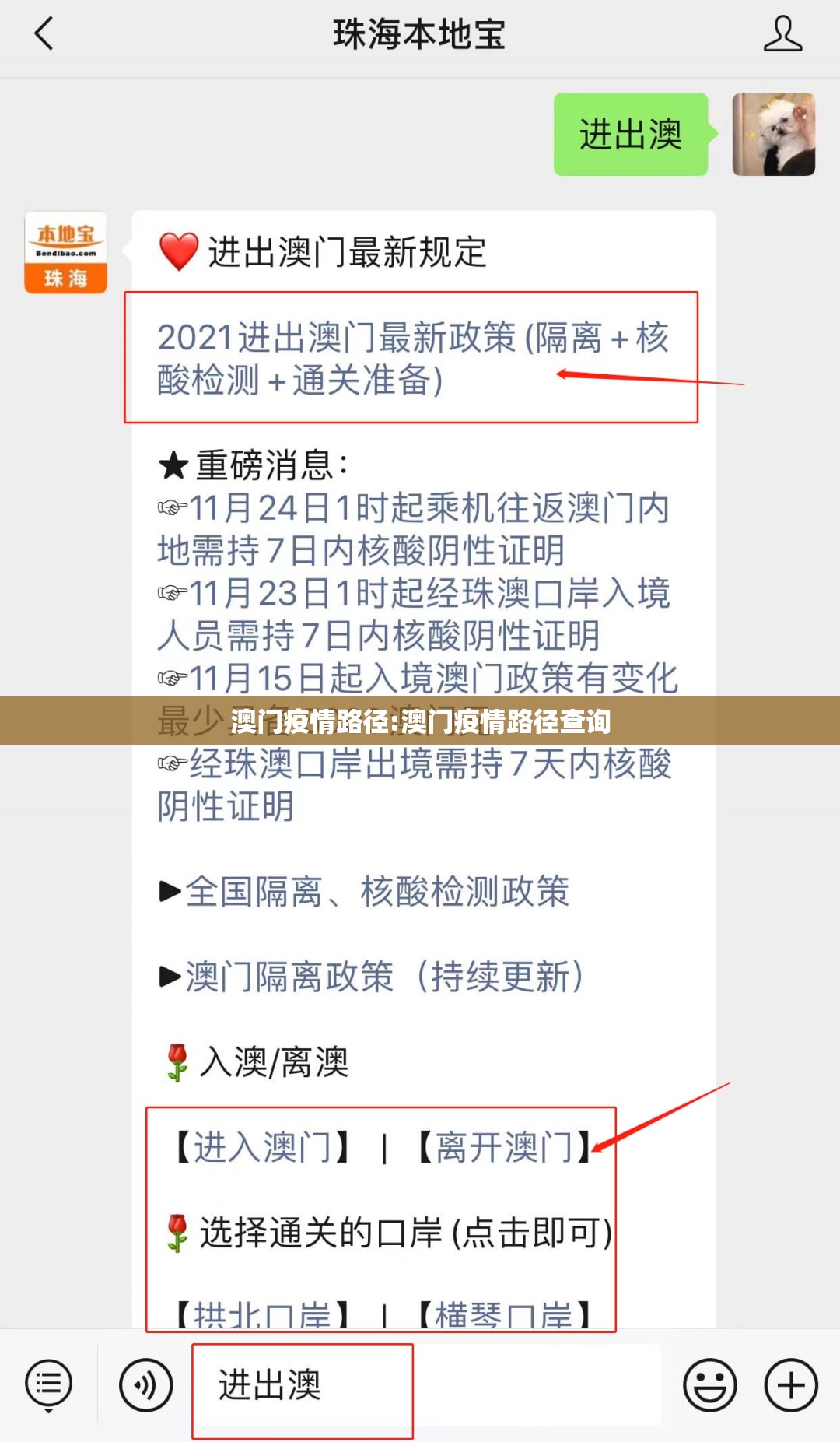Choose the 【拱北口岸】 link
This screenshot has width=840, height=1442.
(x=263, y=1316)
